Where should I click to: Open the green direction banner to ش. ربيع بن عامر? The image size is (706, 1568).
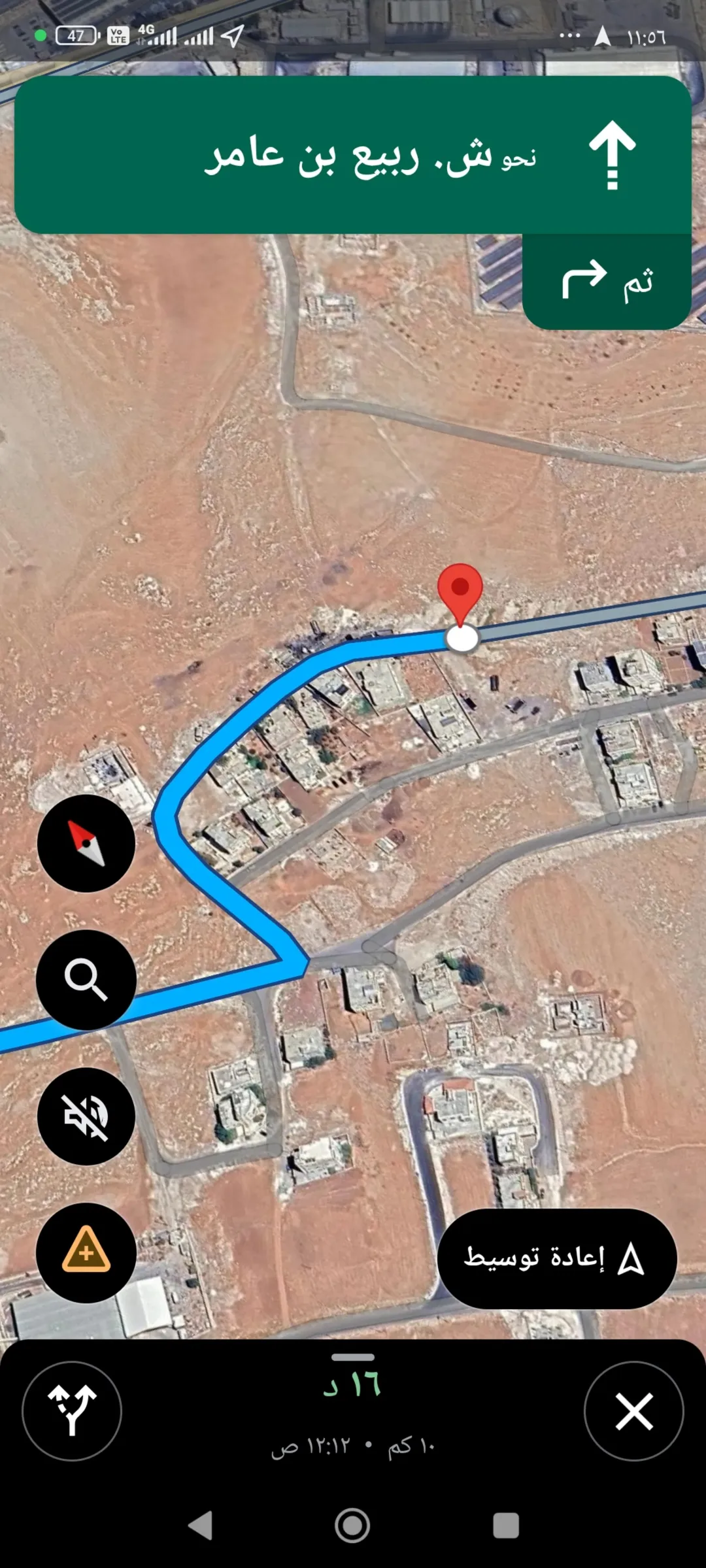click(x=353, y=155)
